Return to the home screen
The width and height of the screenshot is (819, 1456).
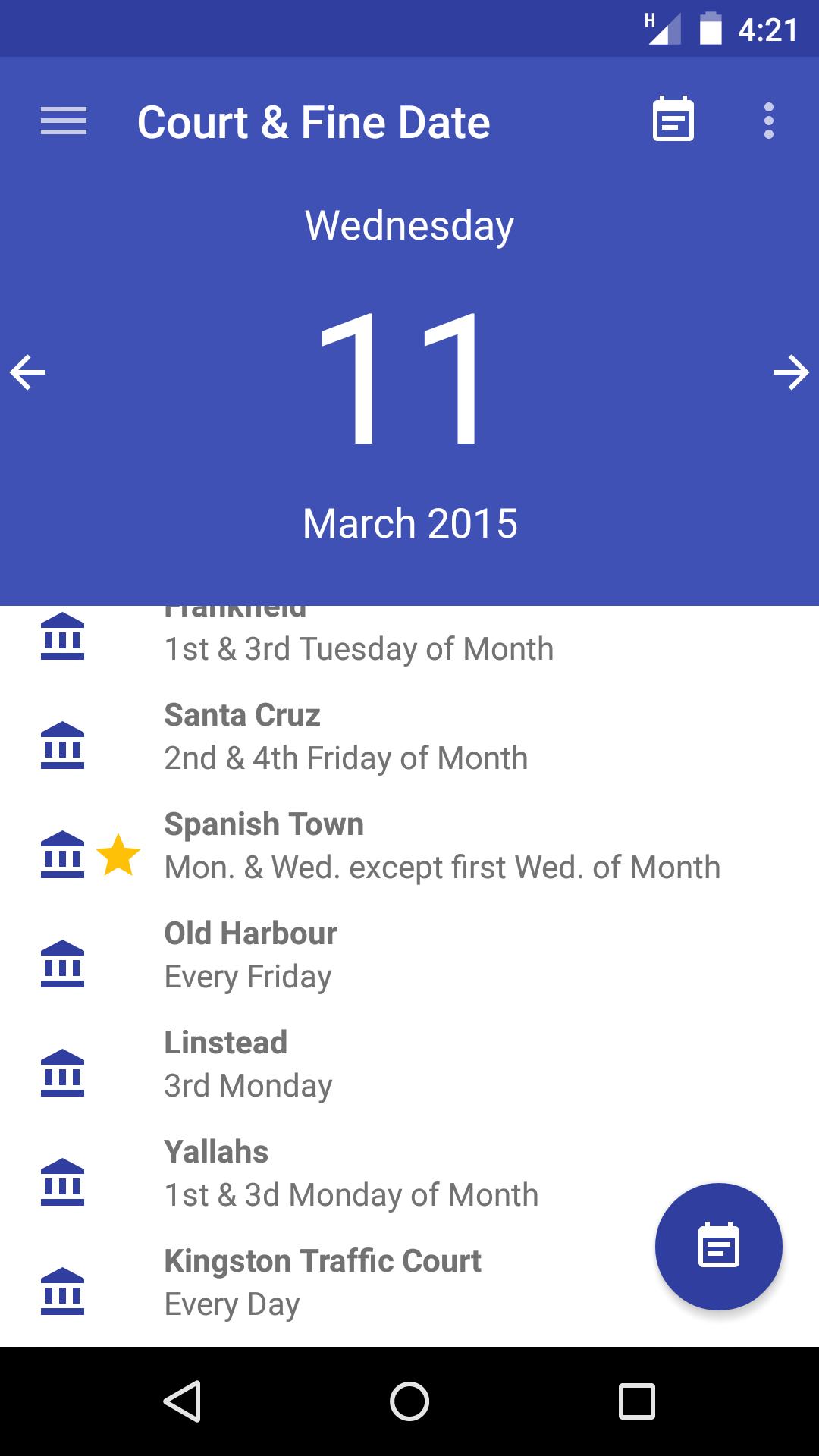(x=409, y=1401)
